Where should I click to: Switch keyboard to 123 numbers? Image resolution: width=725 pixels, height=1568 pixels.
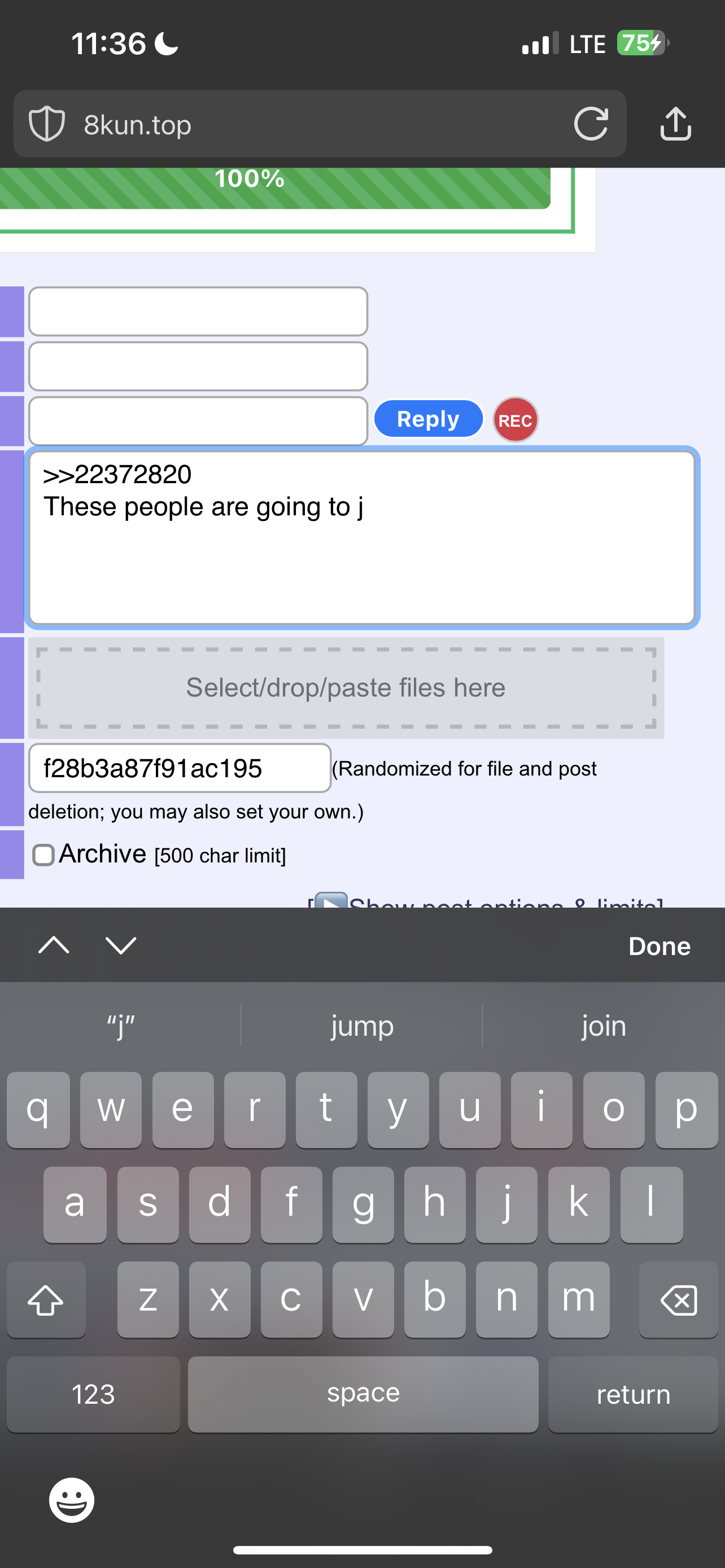[x=93, y=1394]
